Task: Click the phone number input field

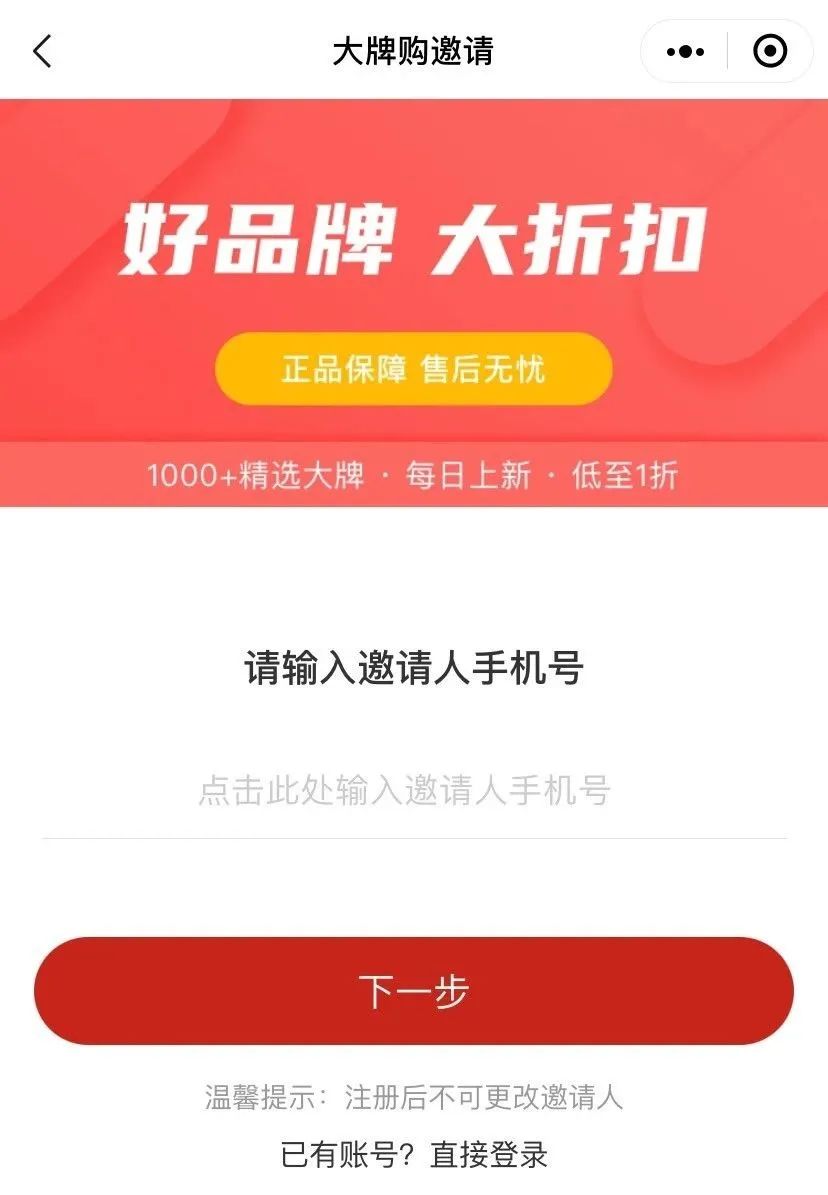Action: coord(414,793)
